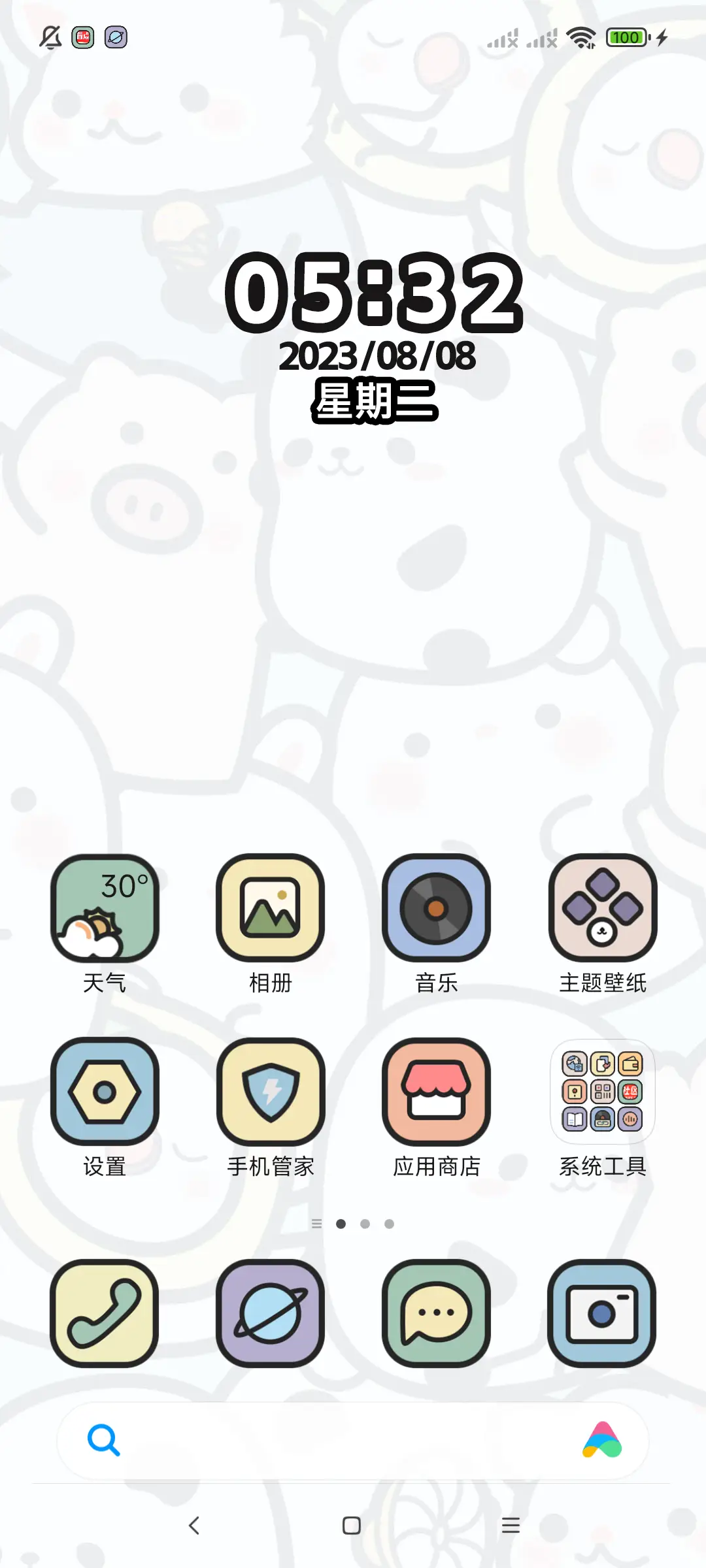This screenshot has width=706, height=1568.
Task: Open recent apps via menu button
Action: click(x=511, y=1525)
